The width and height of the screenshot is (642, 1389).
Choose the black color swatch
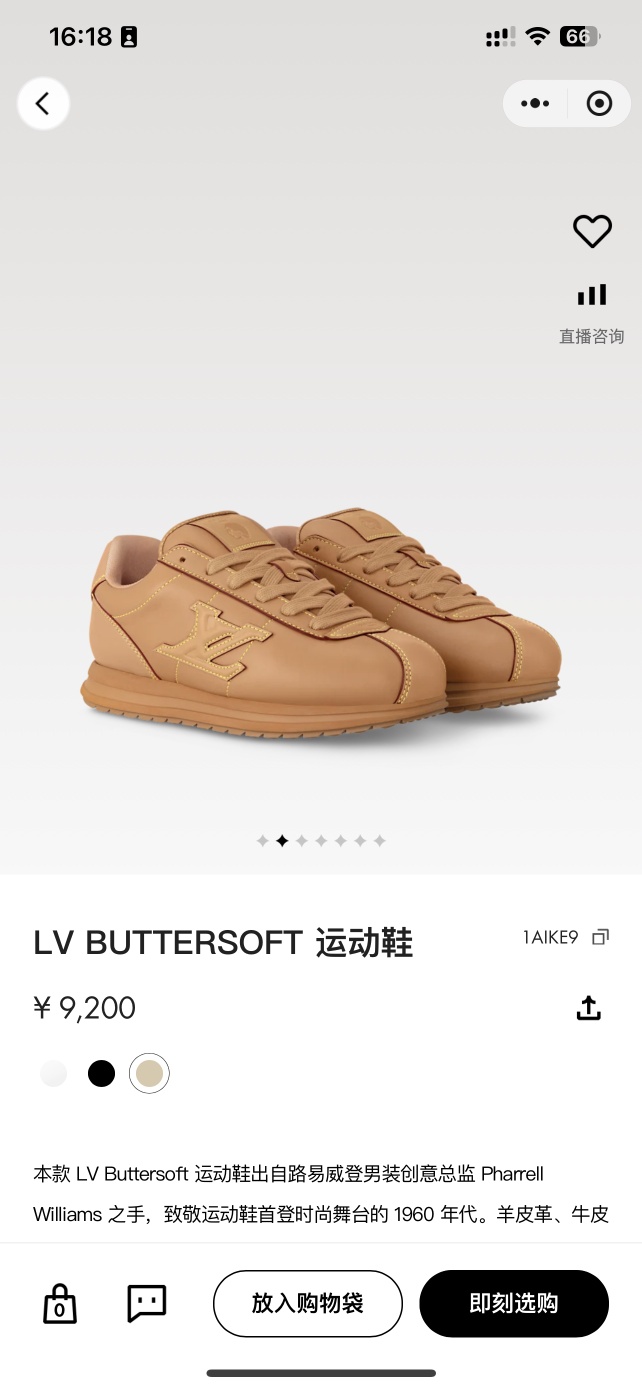(x=101, y=1073)
